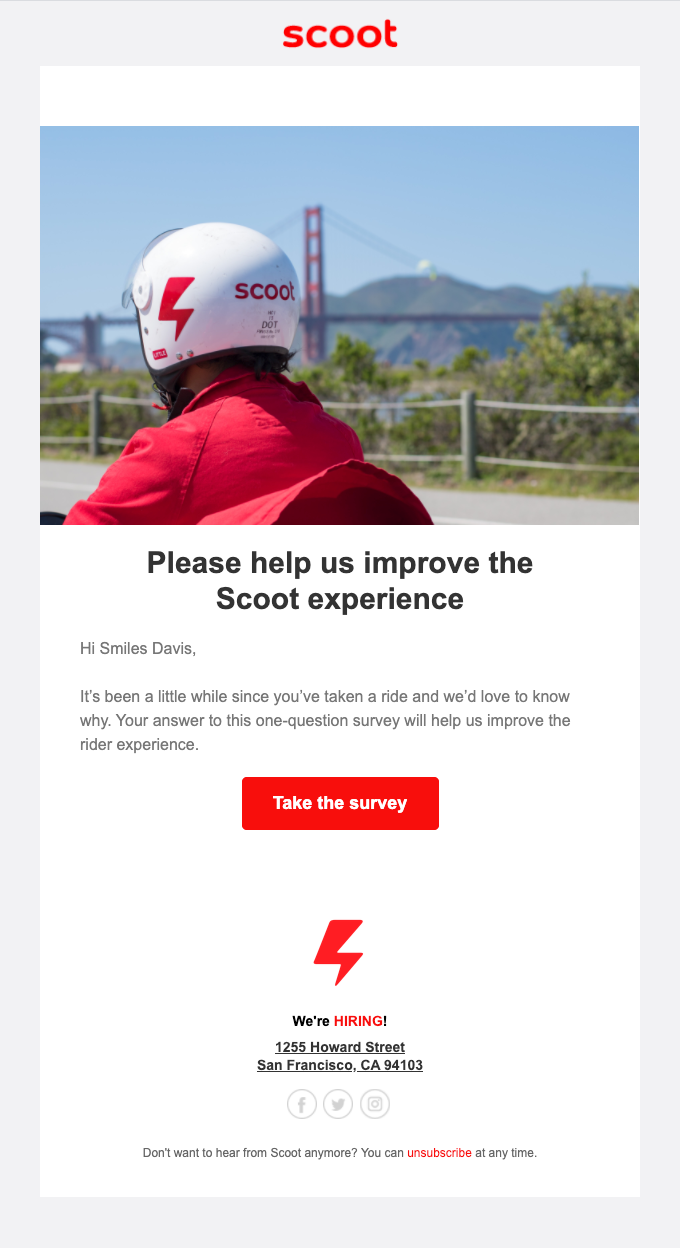Open the HIRING link

pyautogui.click(x=358, y=1021)
